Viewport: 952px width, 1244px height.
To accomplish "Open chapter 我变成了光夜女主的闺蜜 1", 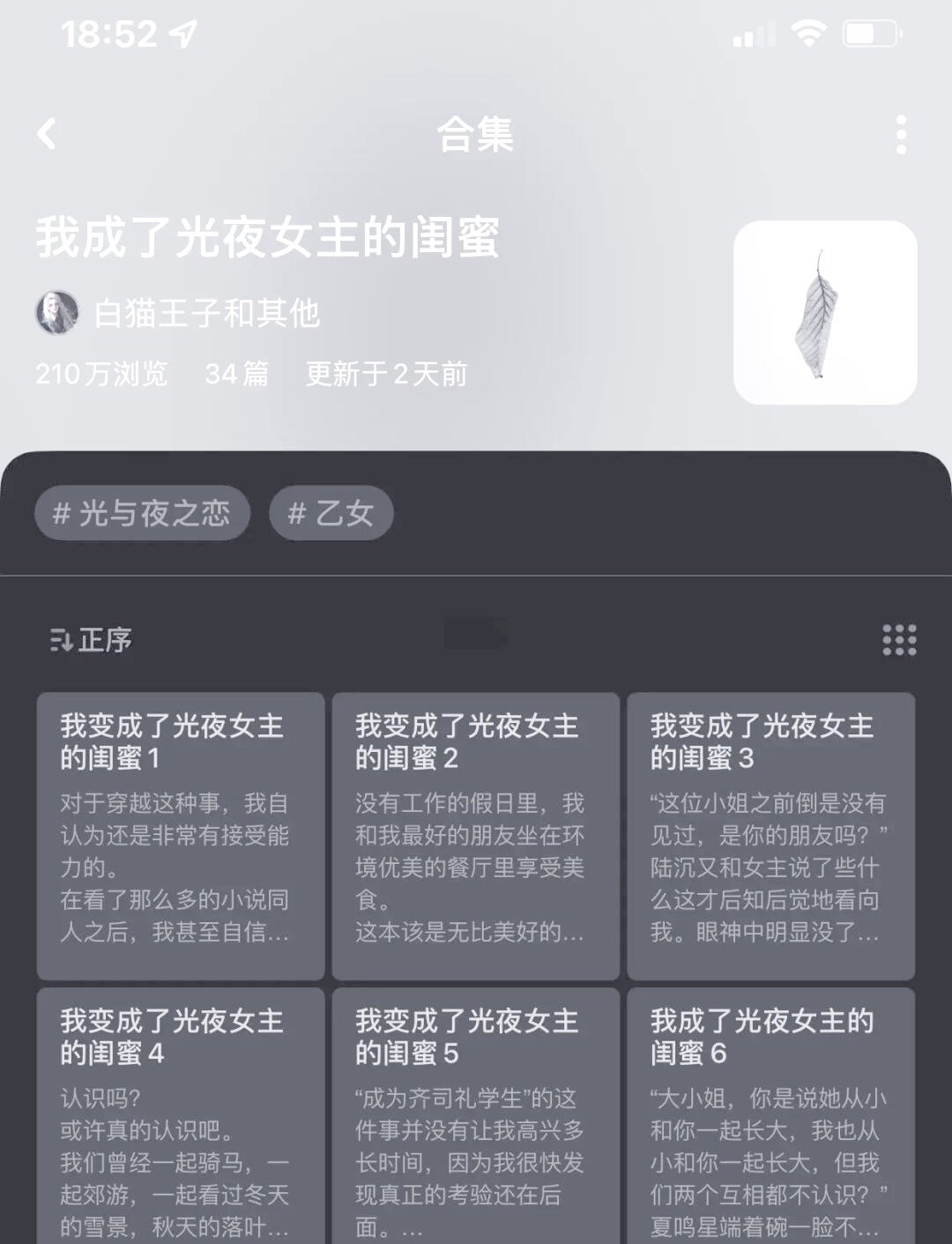I will click(x=180, y=833).
